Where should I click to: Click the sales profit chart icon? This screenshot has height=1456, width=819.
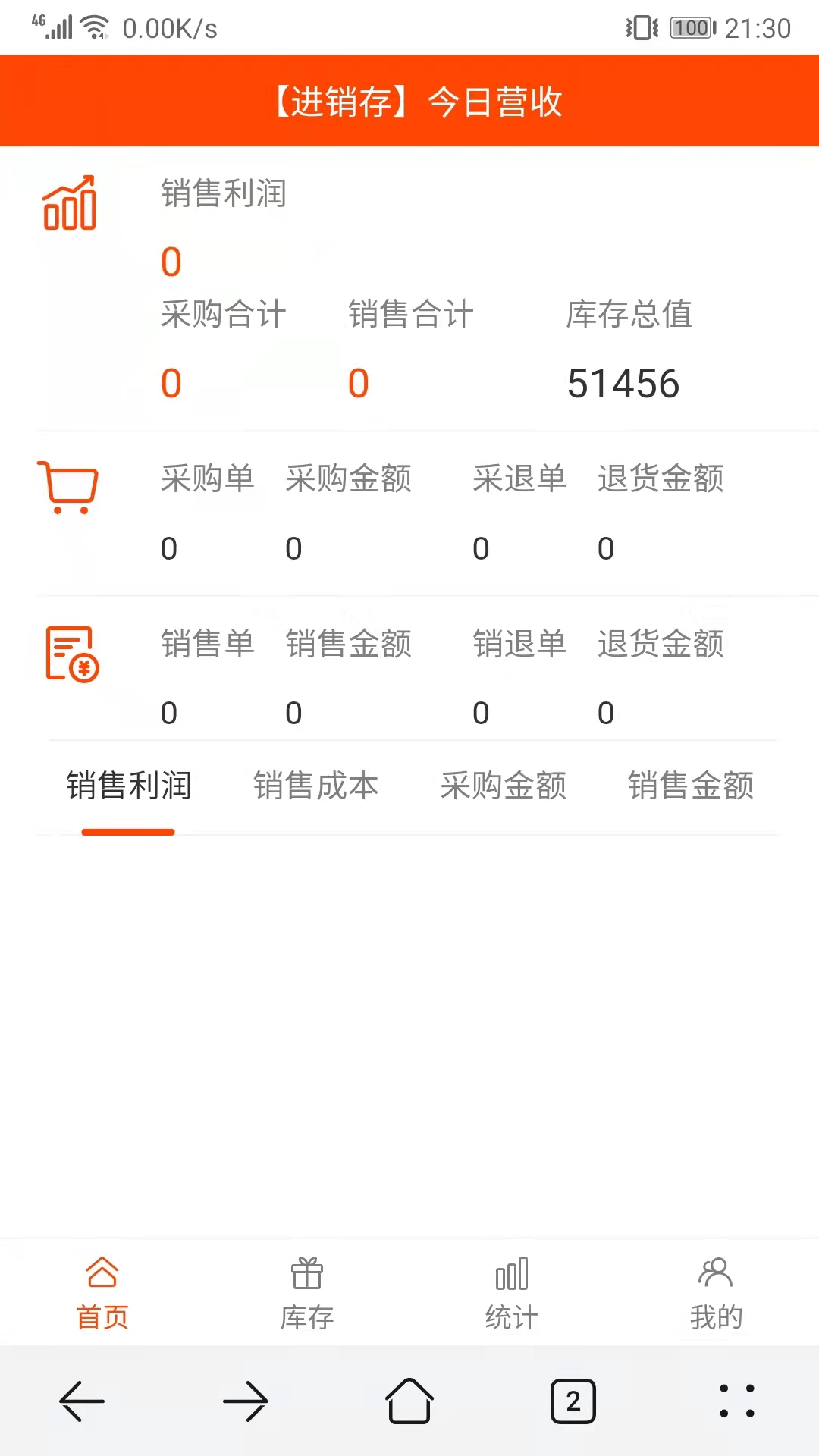[x=71, y=203]
